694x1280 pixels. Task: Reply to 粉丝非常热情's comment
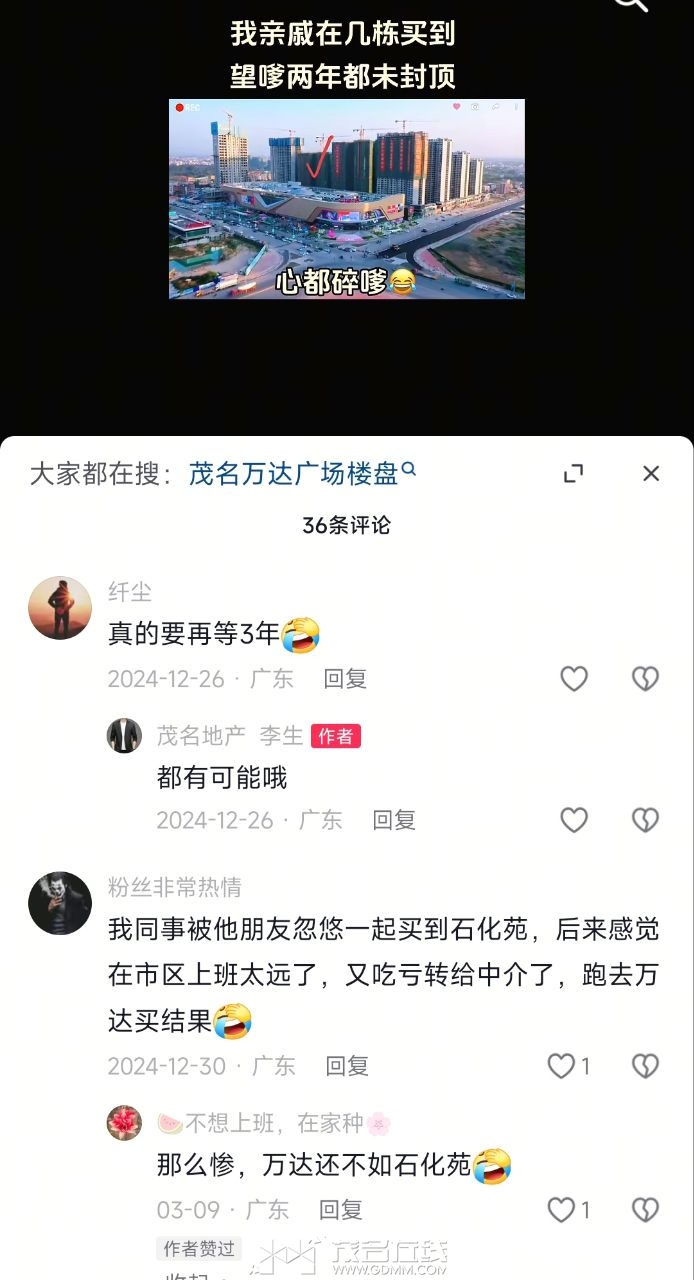[347, 1066]
